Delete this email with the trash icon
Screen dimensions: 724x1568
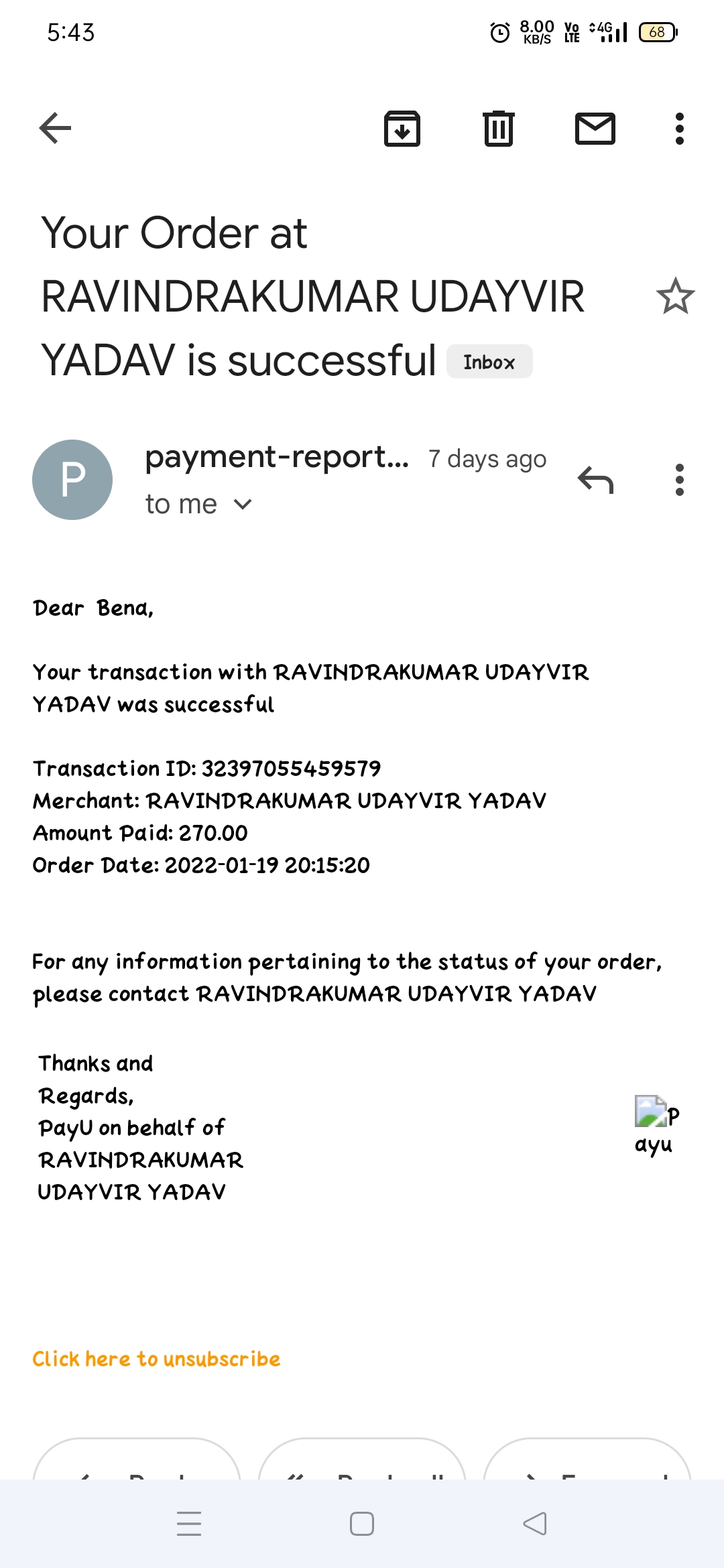(x=498, y=128)
